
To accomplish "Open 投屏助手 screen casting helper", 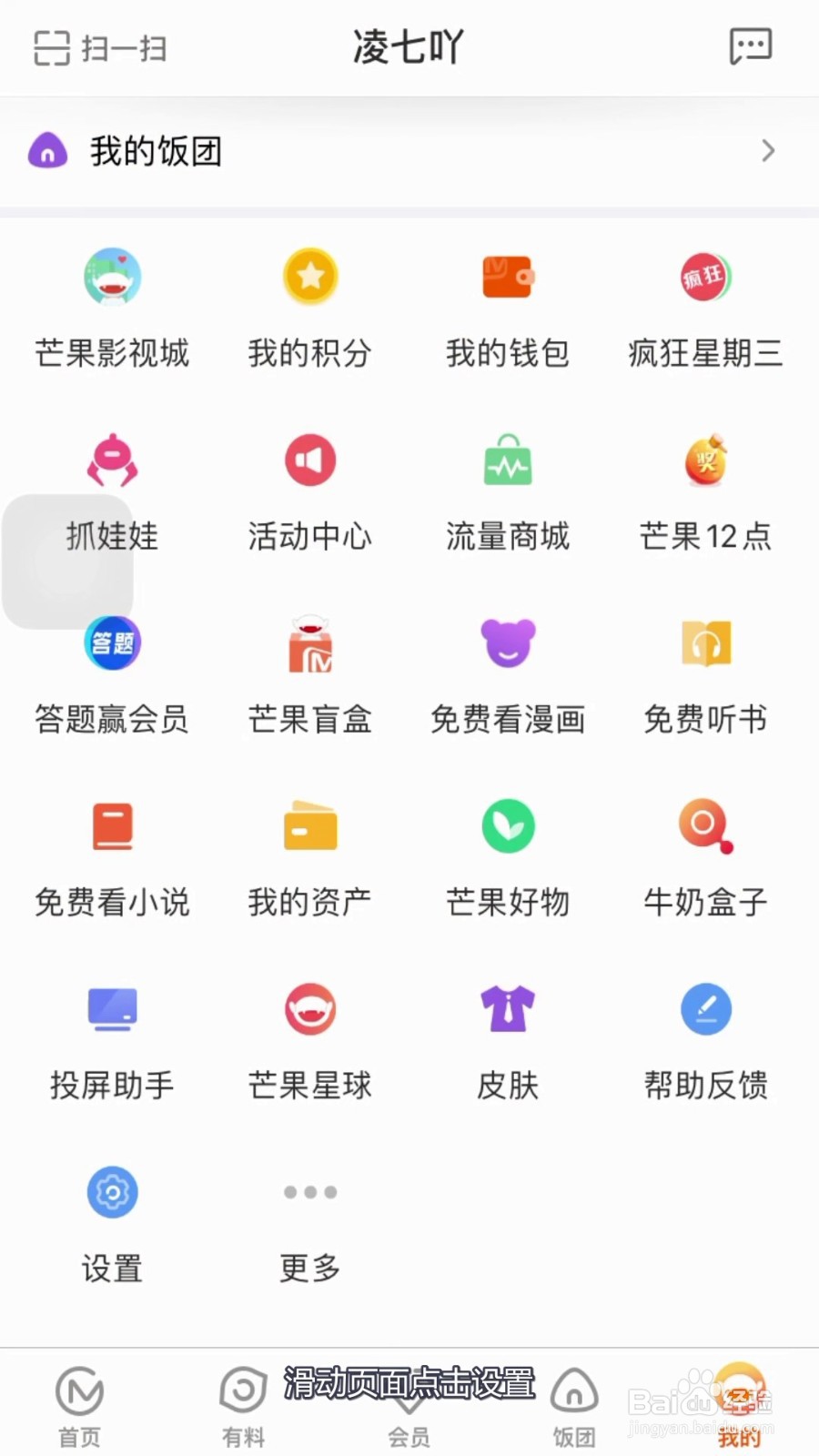I will coord(111,1039).
